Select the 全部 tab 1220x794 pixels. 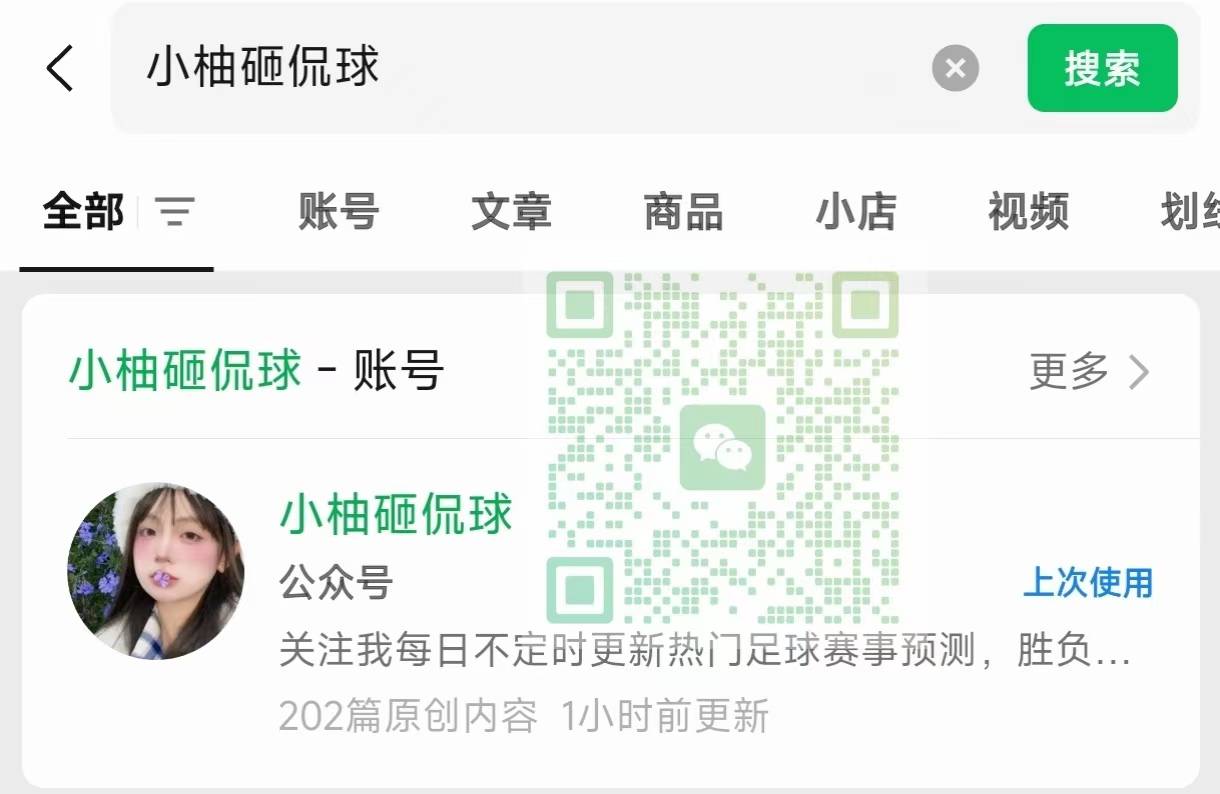click(83, 212)
